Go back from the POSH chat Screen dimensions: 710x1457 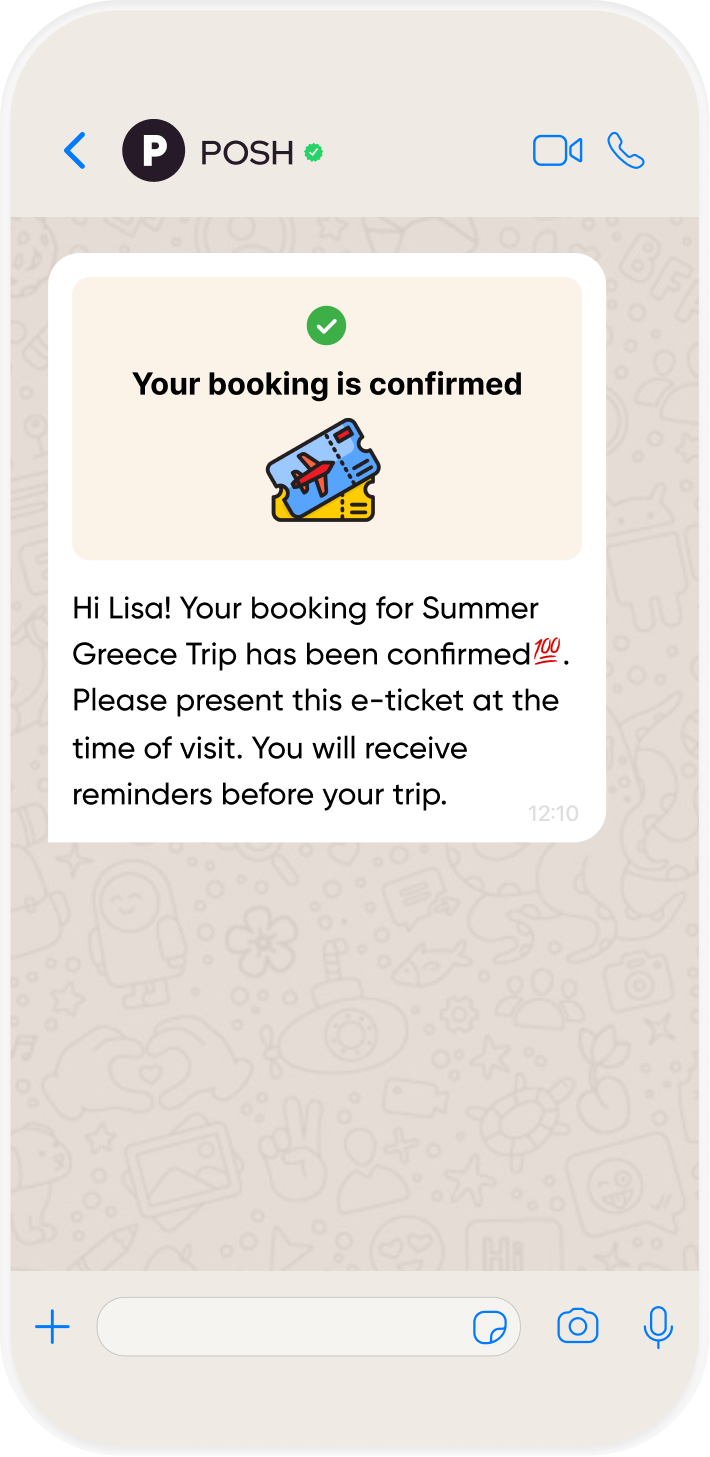click(x=75, y=151)
